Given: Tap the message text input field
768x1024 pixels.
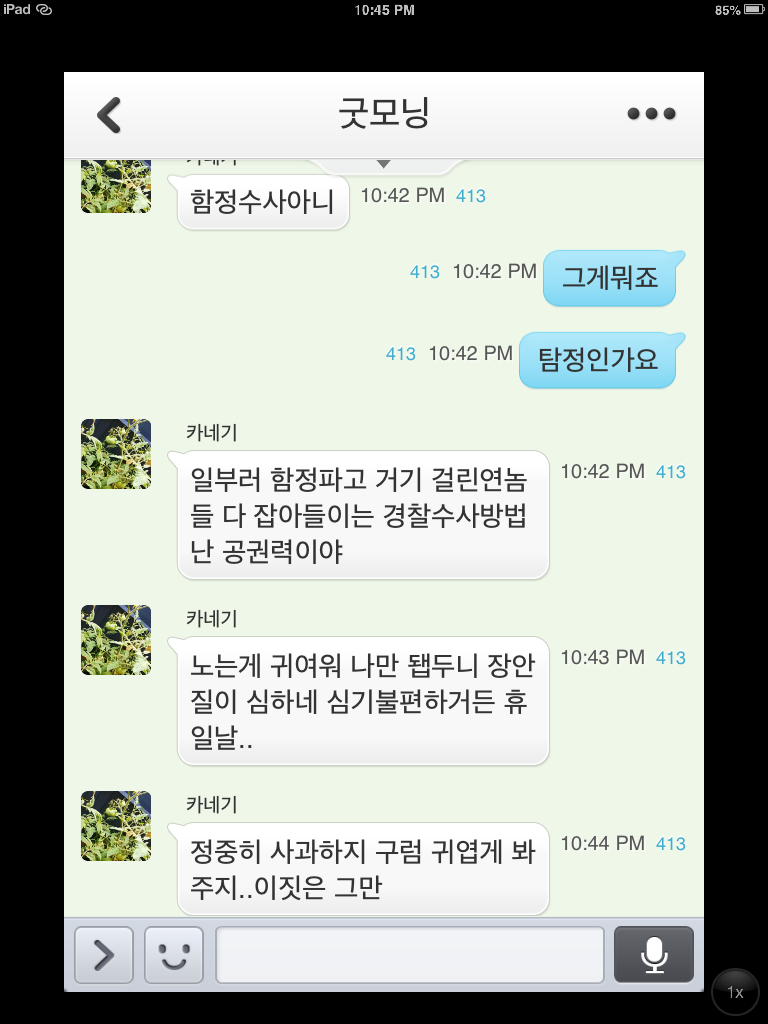Looking at the screenshot, I should (410, 955).
